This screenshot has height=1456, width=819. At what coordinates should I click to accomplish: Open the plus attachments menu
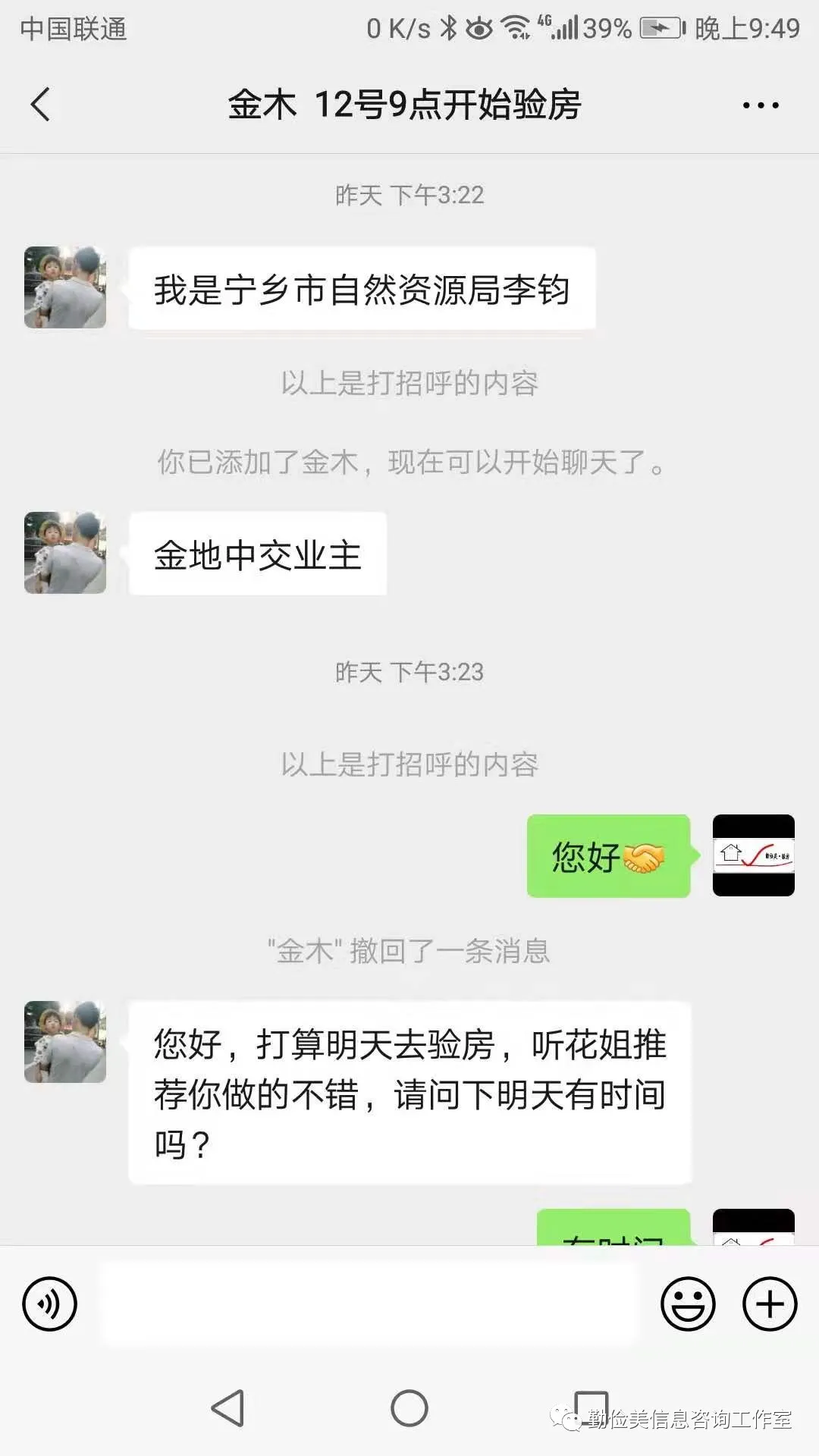click(x=769, y=1304)
